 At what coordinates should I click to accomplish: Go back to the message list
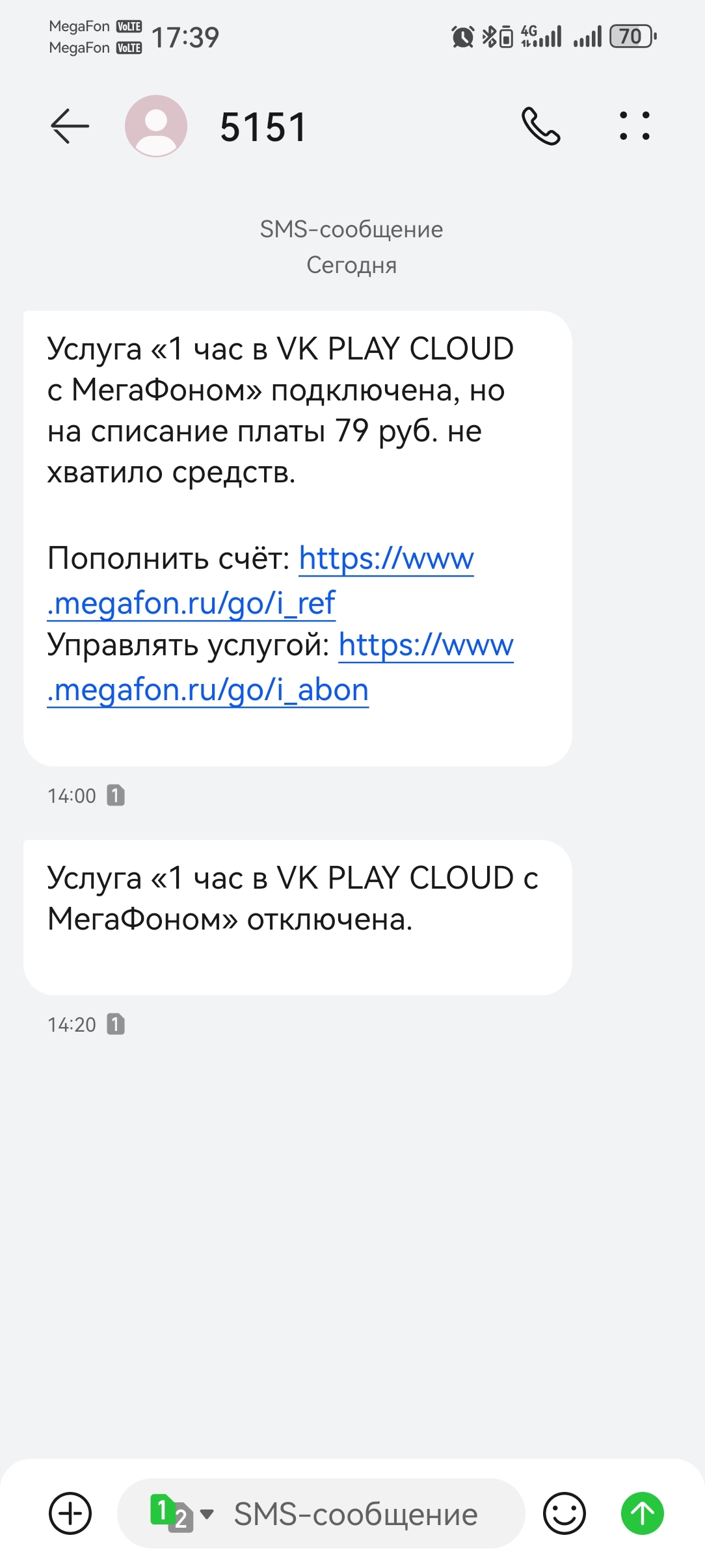[x=70, y=126]
